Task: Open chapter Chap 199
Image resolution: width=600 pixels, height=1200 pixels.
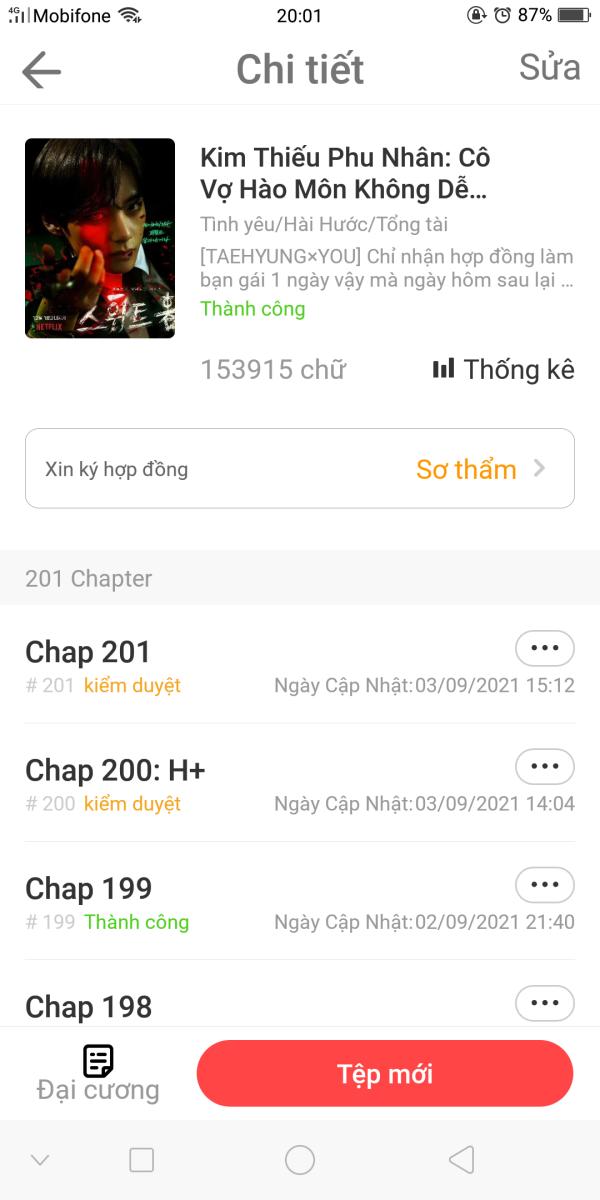Action: (x=89, y=888)
